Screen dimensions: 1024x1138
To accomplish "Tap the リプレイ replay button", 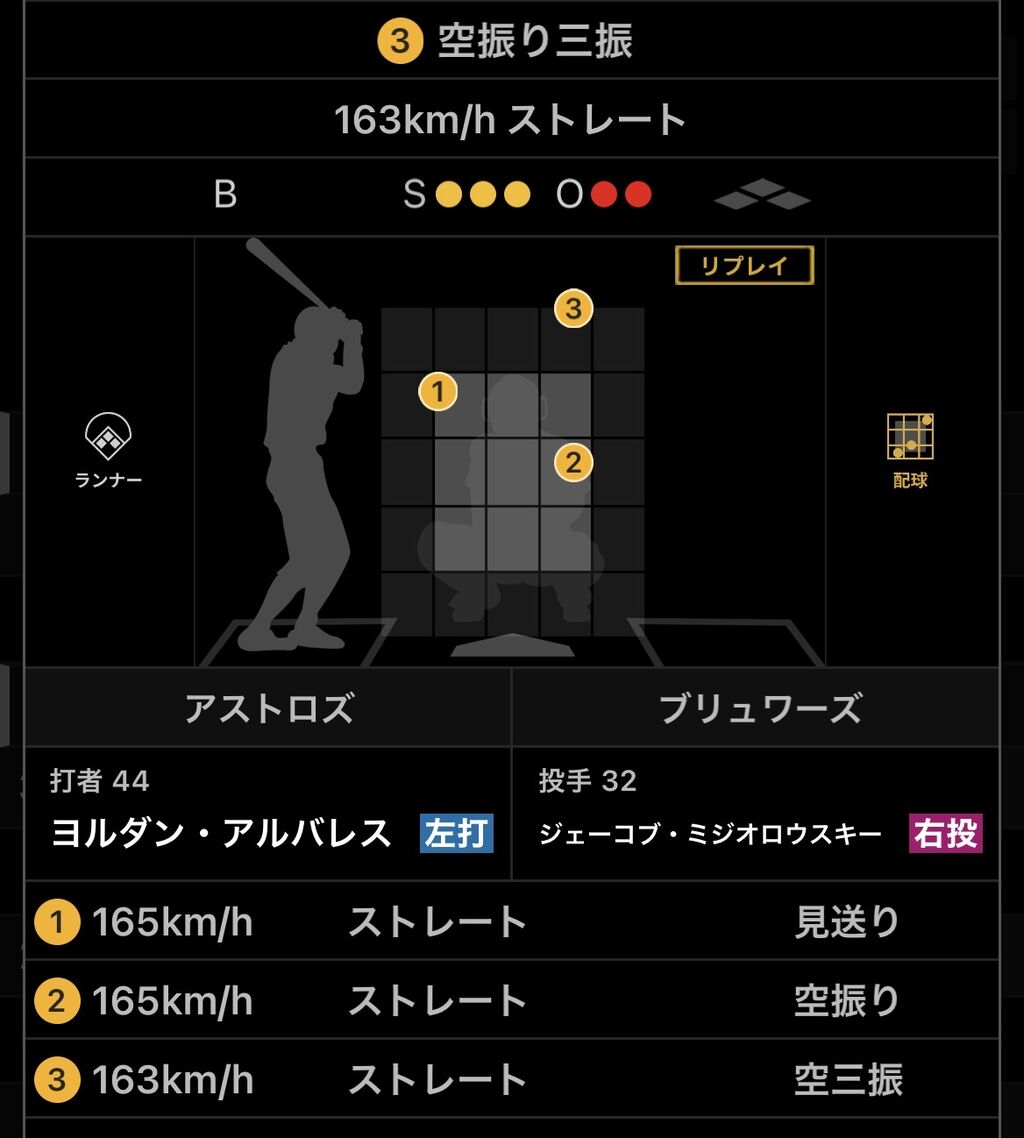I will [x=744, y=266].
